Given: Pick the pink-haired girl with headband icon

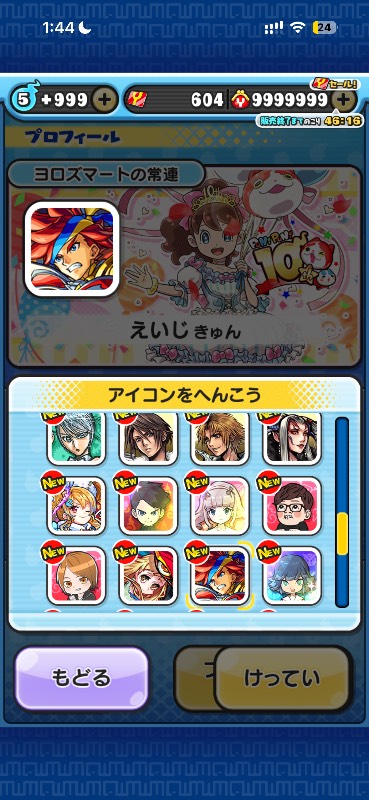Looking at the screenshot, I should [220, 506].
